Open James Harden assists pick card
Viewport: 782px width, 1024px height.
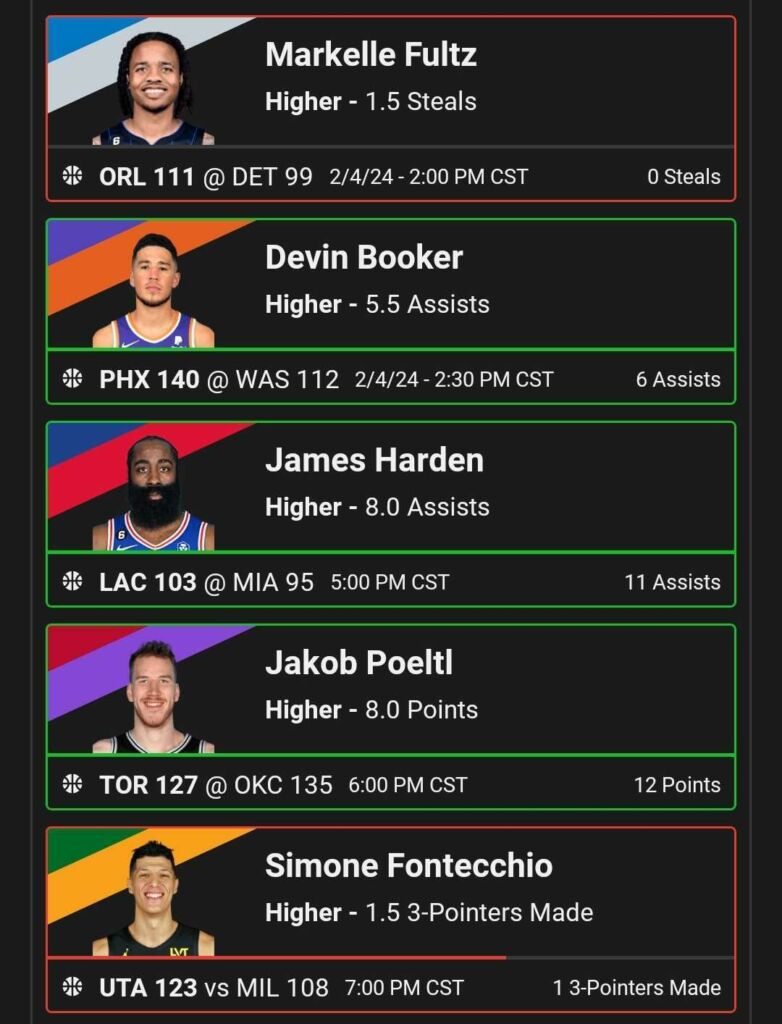coord(390,514)
